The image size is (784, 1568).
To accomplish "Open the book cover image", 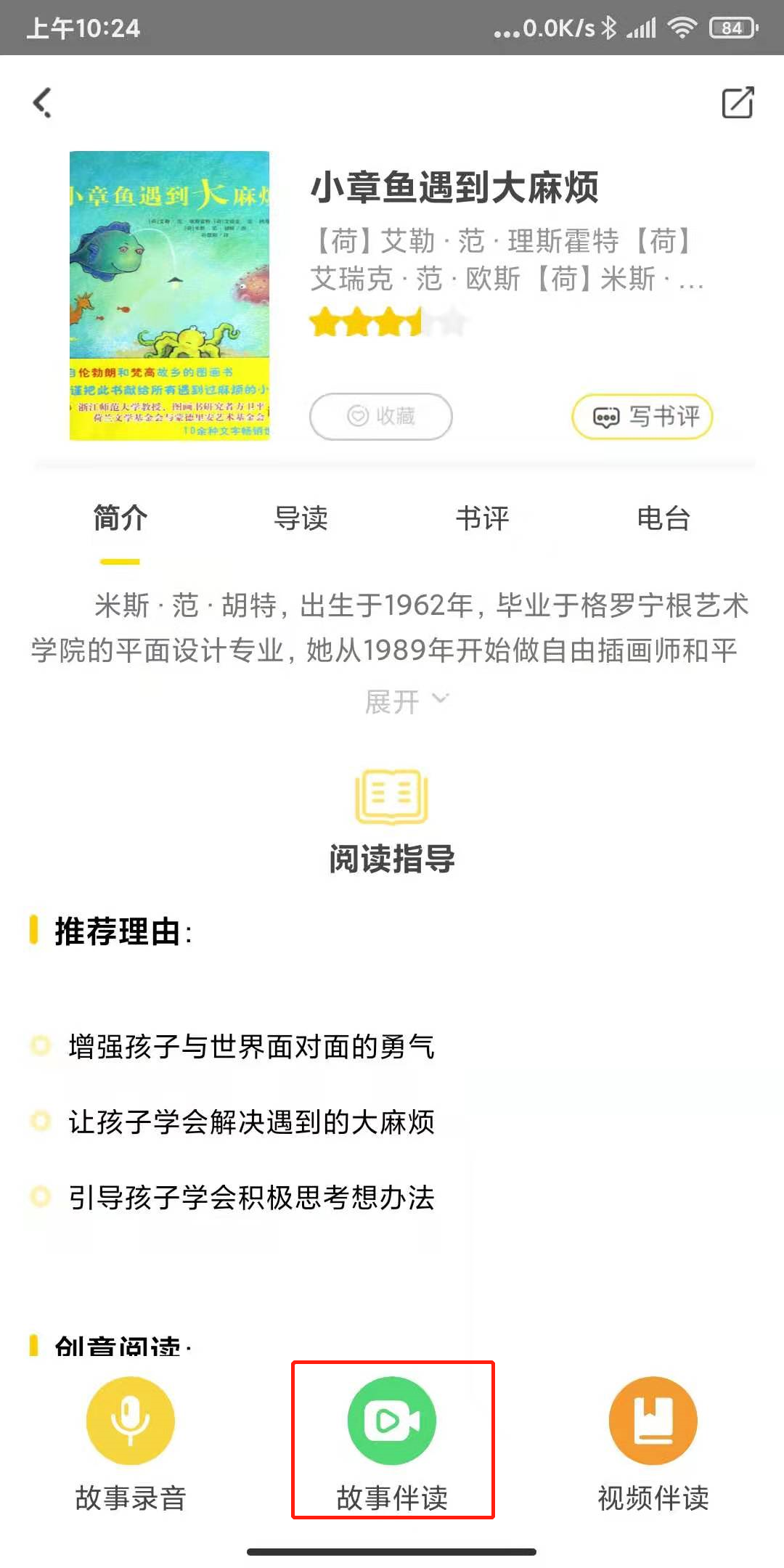I will click(x=169, y=295).
